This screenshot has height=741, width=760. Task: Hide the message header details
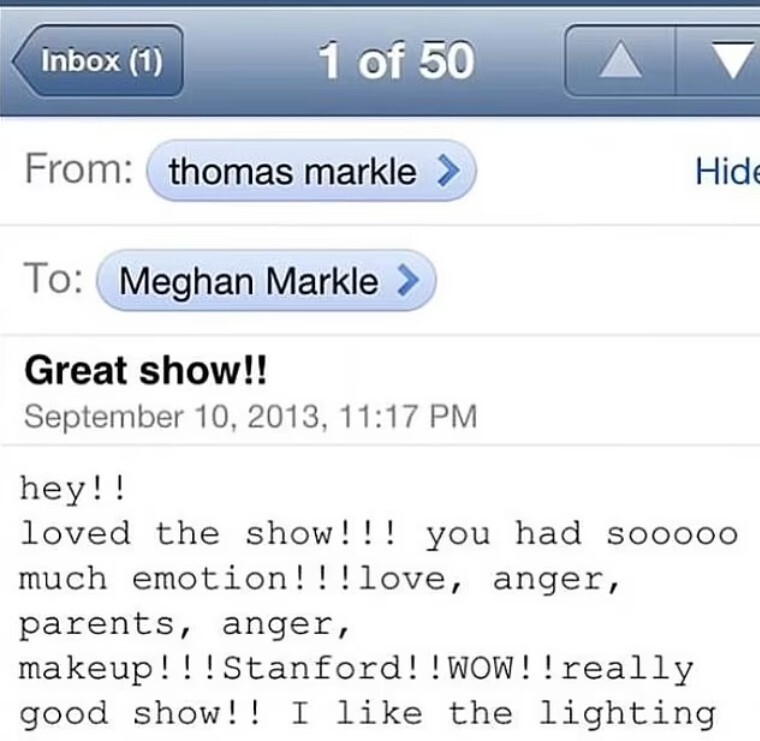click(x=727, y=171)
